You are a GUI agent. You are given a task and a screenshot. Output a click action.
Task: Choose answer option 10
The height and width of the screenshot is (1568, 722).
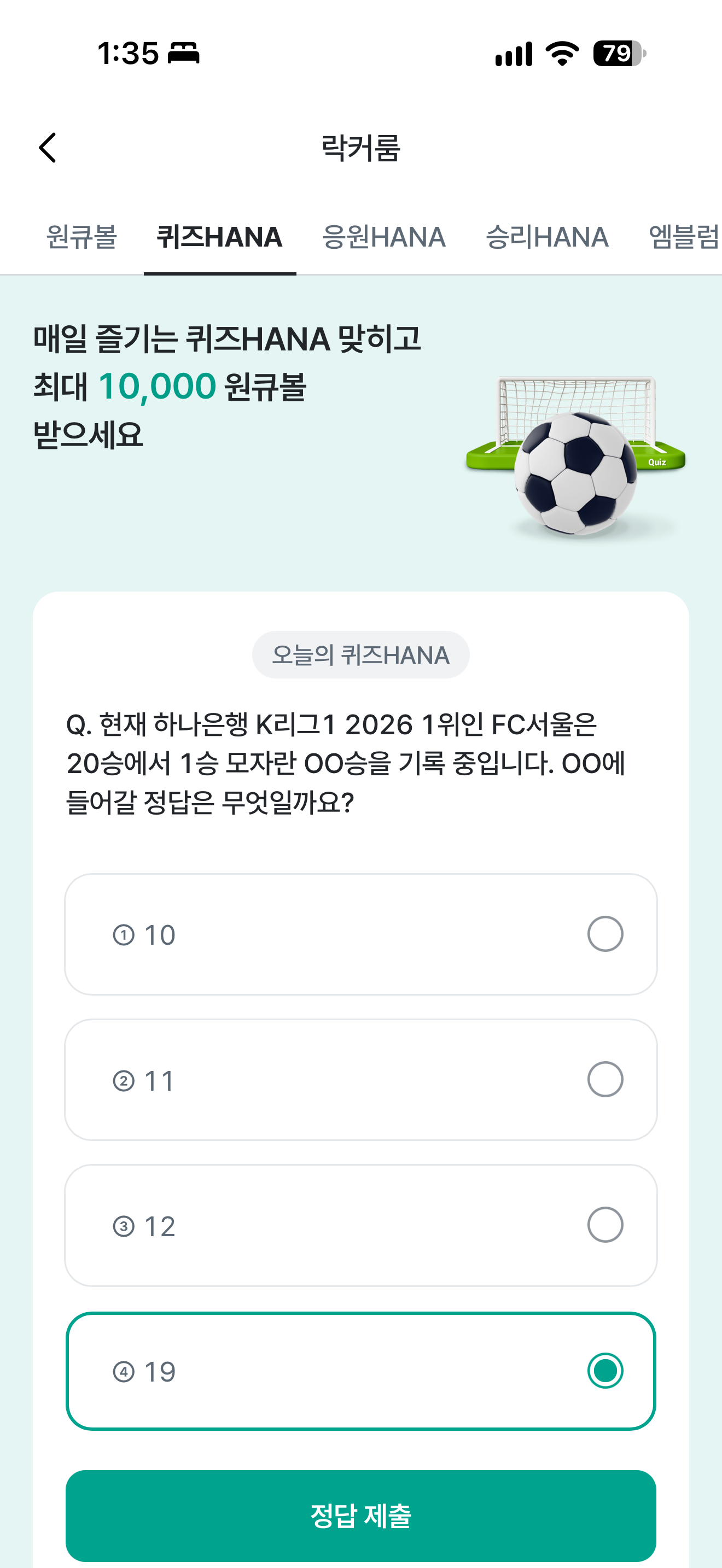coord(361,934)
